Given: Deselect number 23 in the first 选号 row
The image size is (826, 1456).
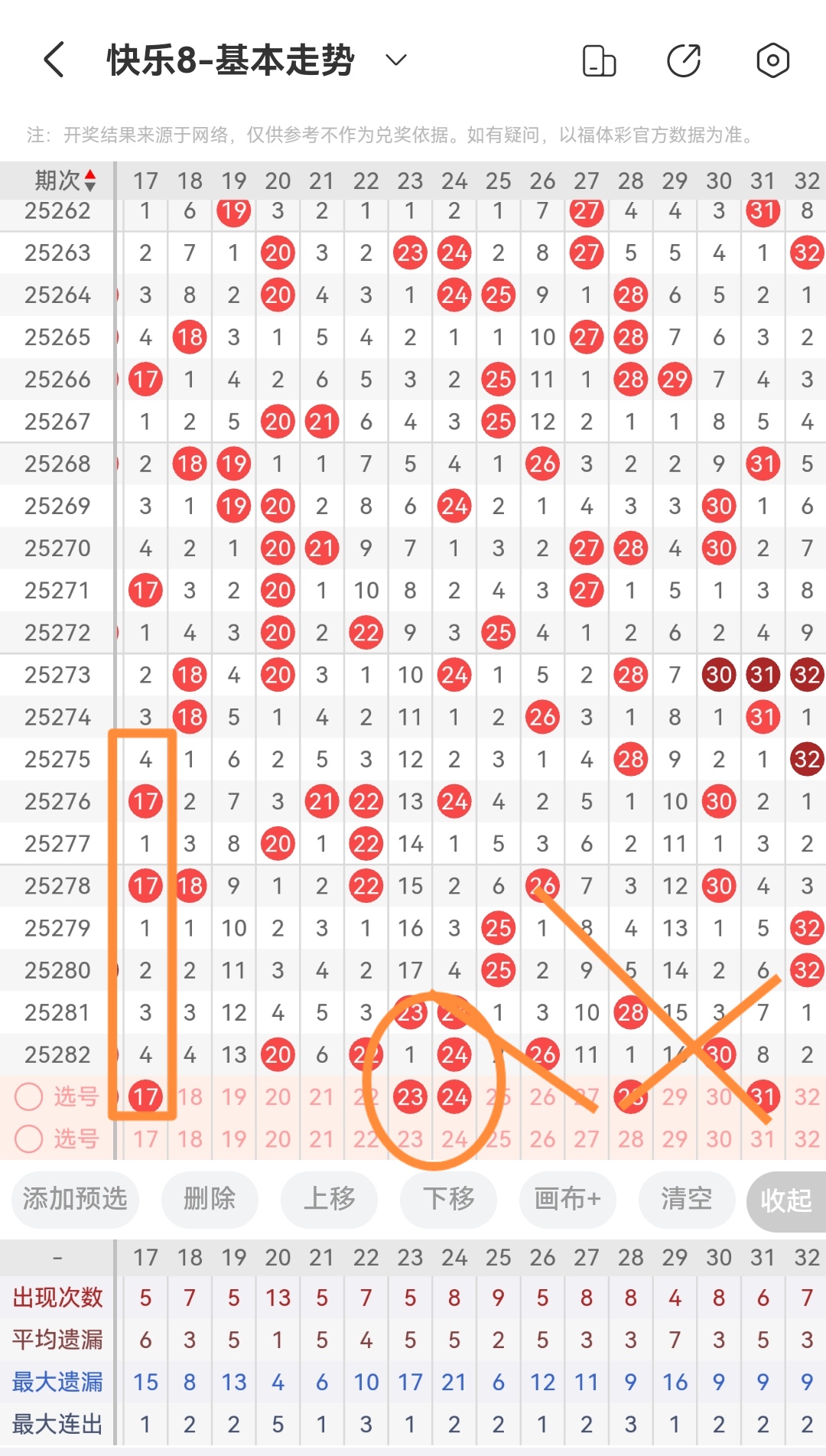Looking at the screenshot, I should pos(410,1096).
